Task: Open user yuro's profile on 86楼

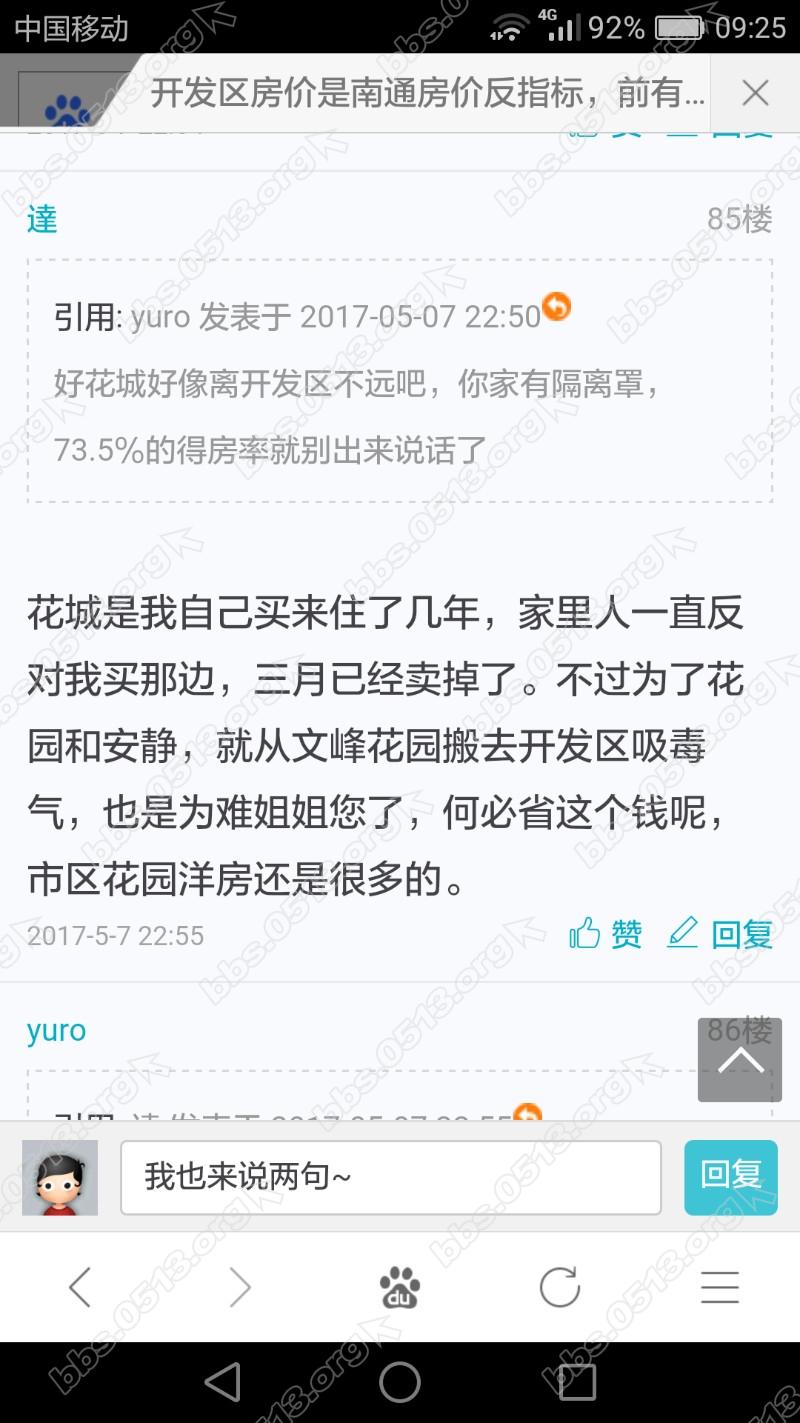Action: (x=56, y=1031)
